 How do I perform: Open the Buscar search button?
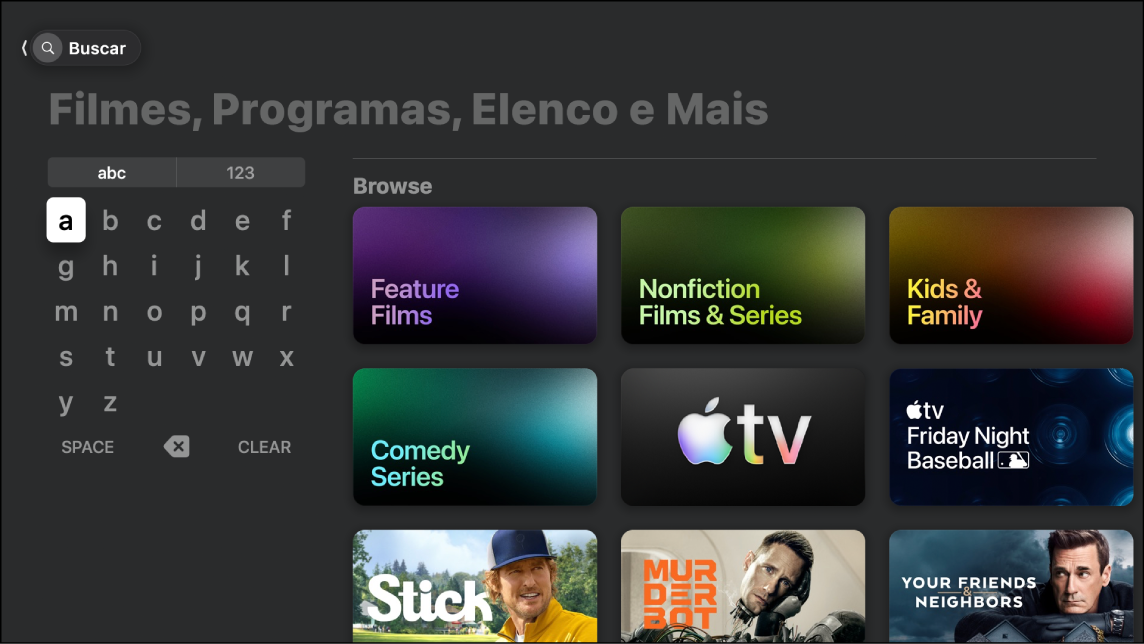click(85, 48)
